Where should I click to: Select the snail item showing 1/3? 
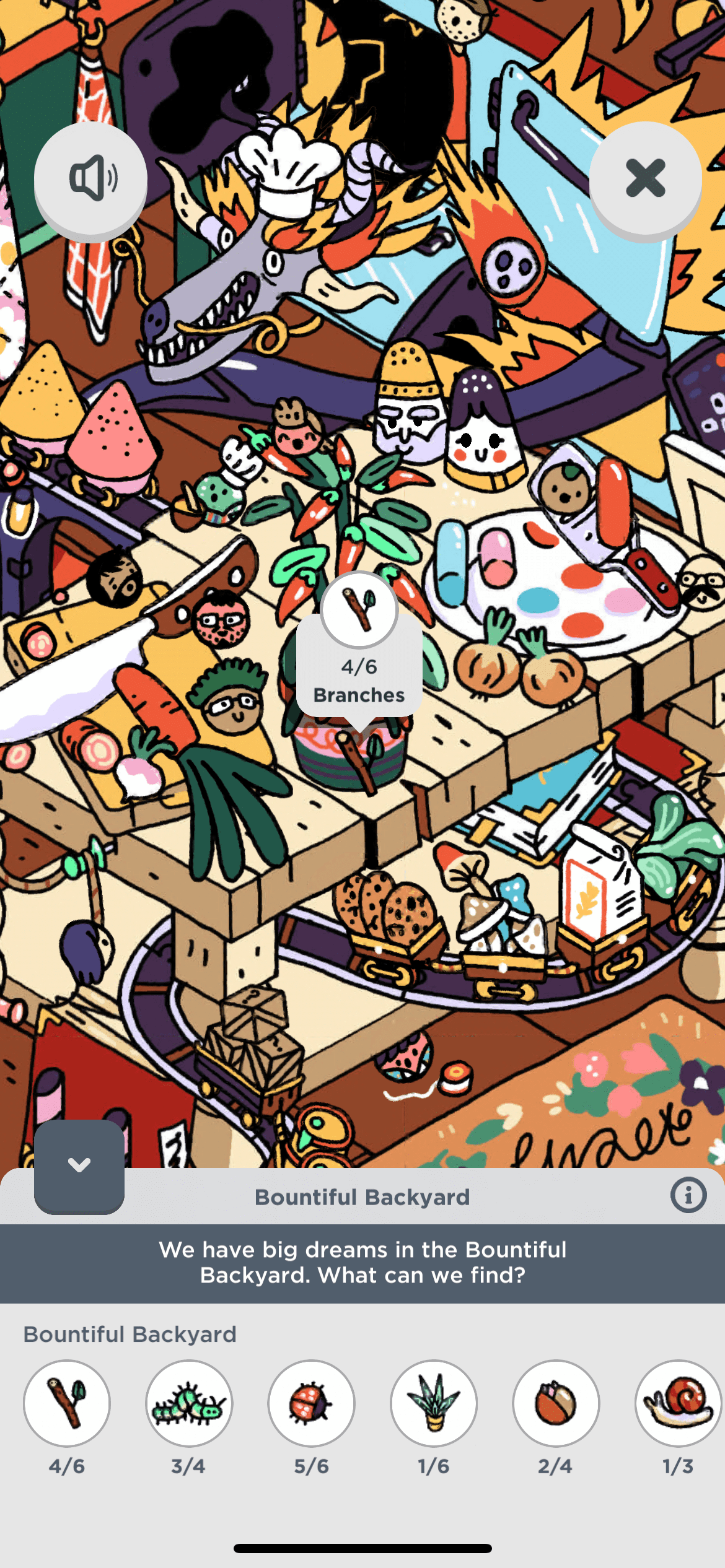[x=677, y=1403]
